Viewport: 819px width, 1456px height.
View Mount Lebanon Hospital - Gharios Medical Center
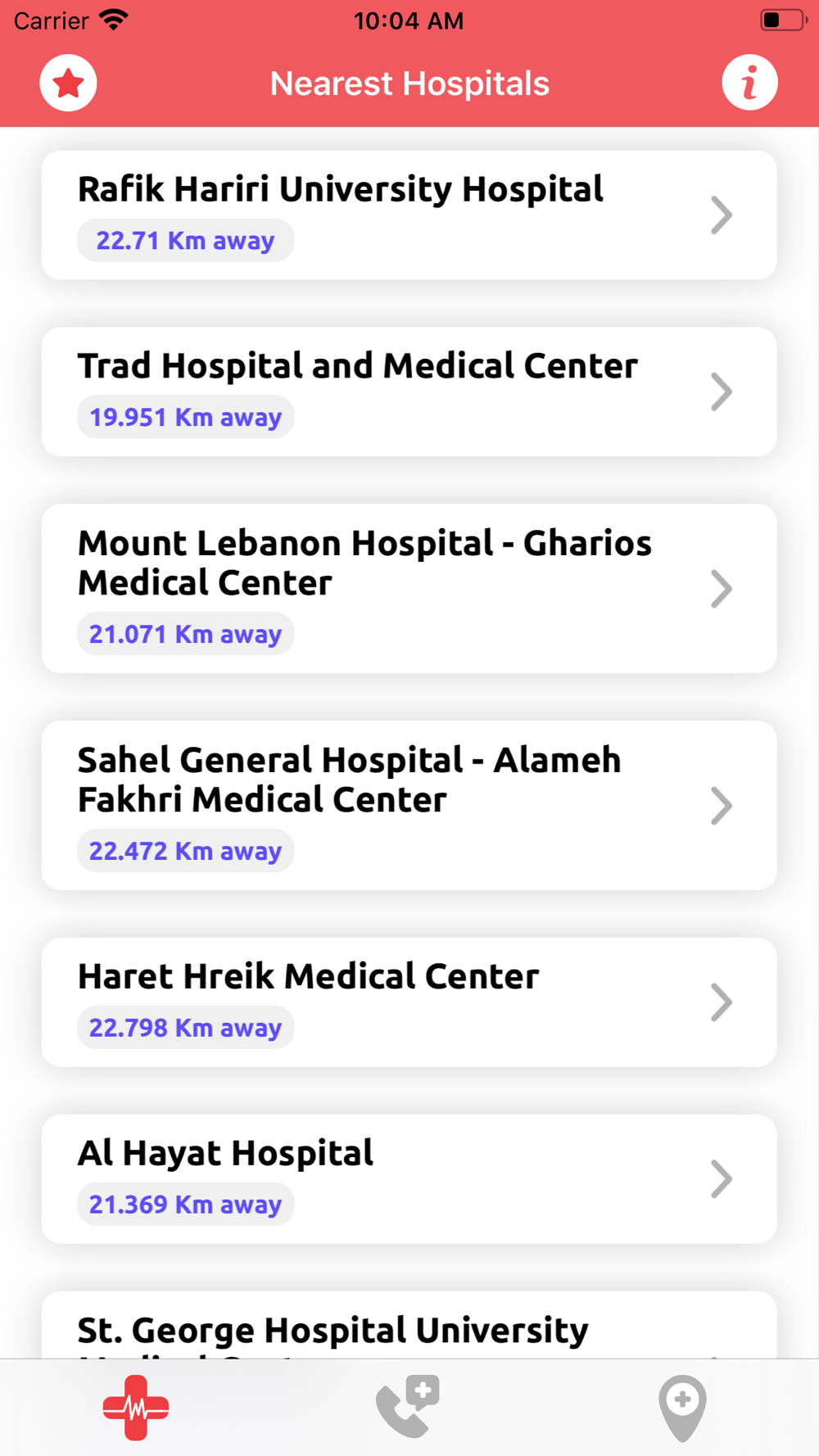(409, 588)
